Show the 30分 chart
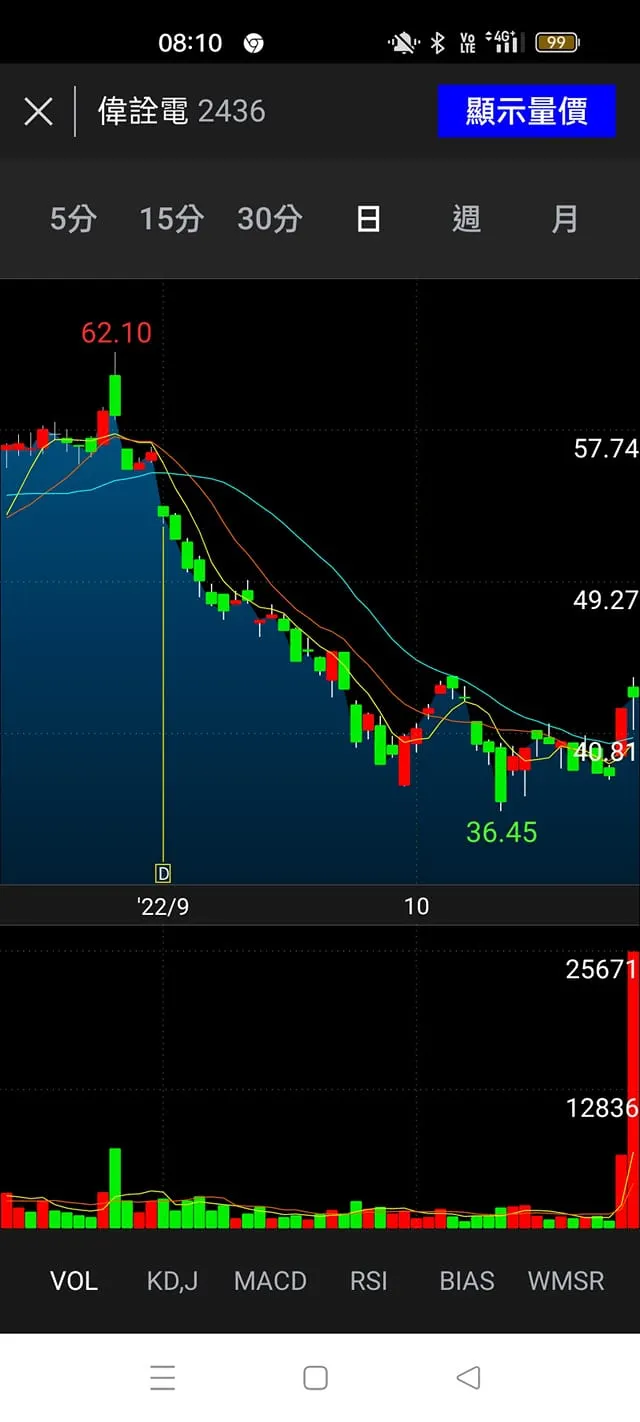 point(269,219)
